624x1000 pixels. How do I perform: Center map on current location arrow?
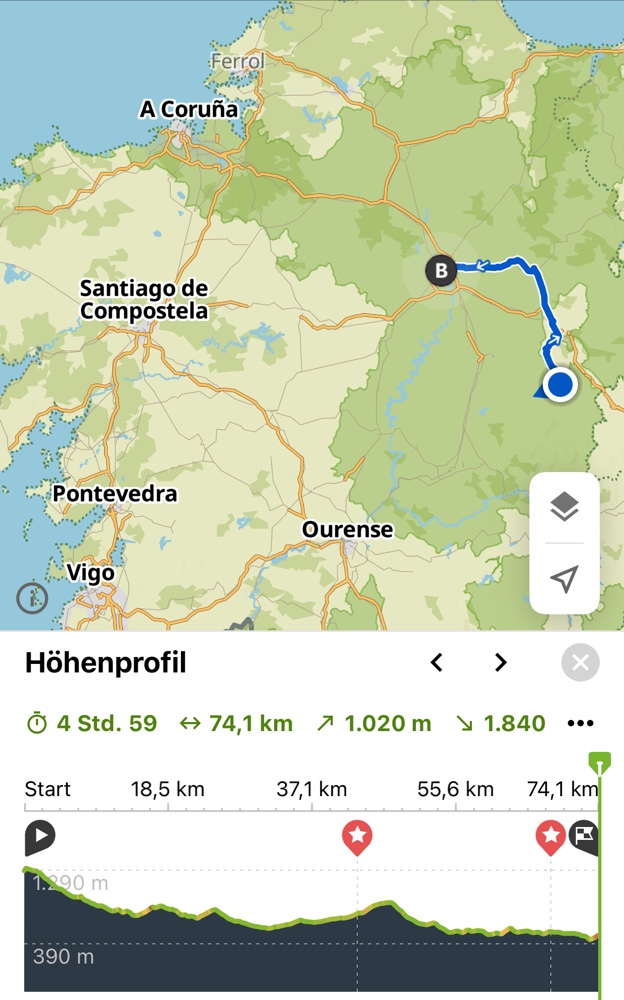click(564, 579)
